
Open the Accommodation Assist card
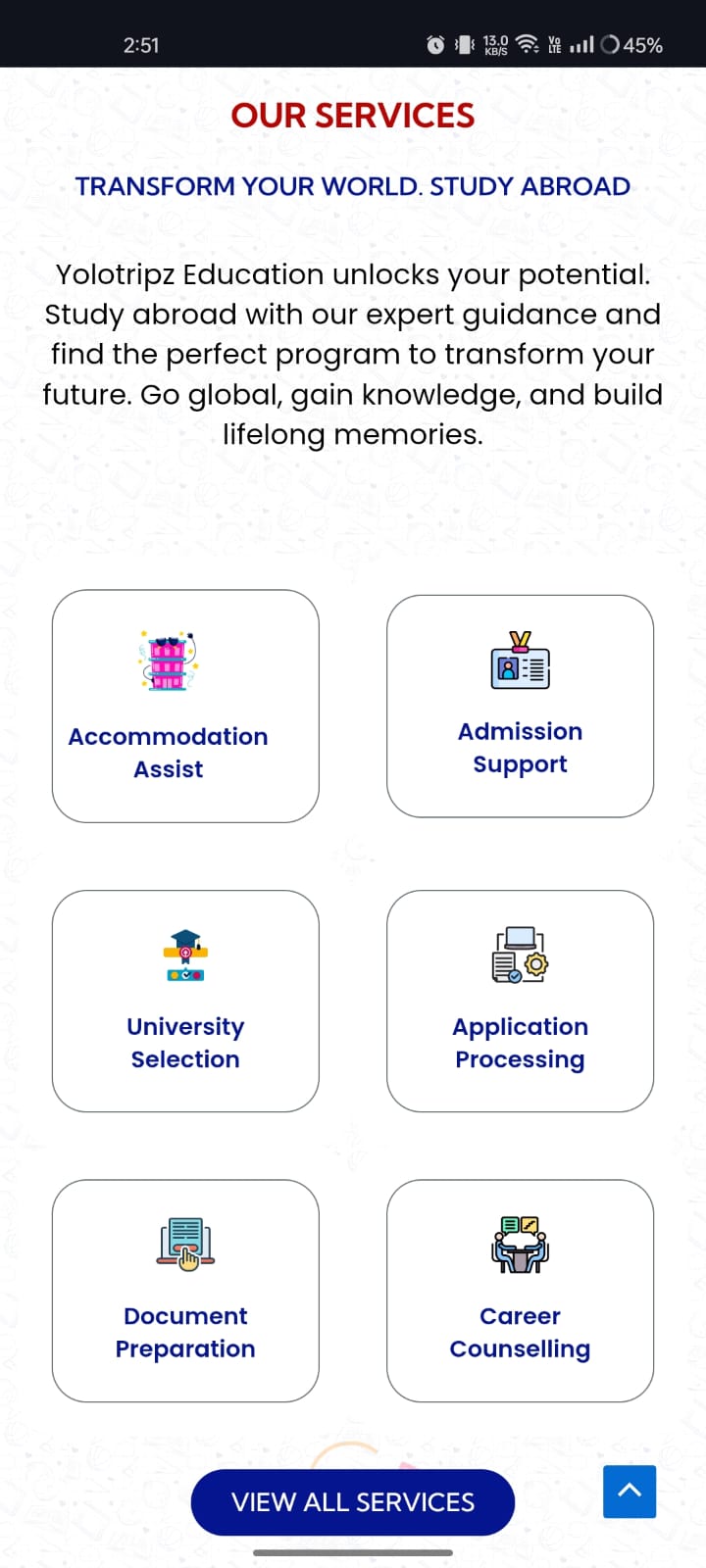(185, 706)
